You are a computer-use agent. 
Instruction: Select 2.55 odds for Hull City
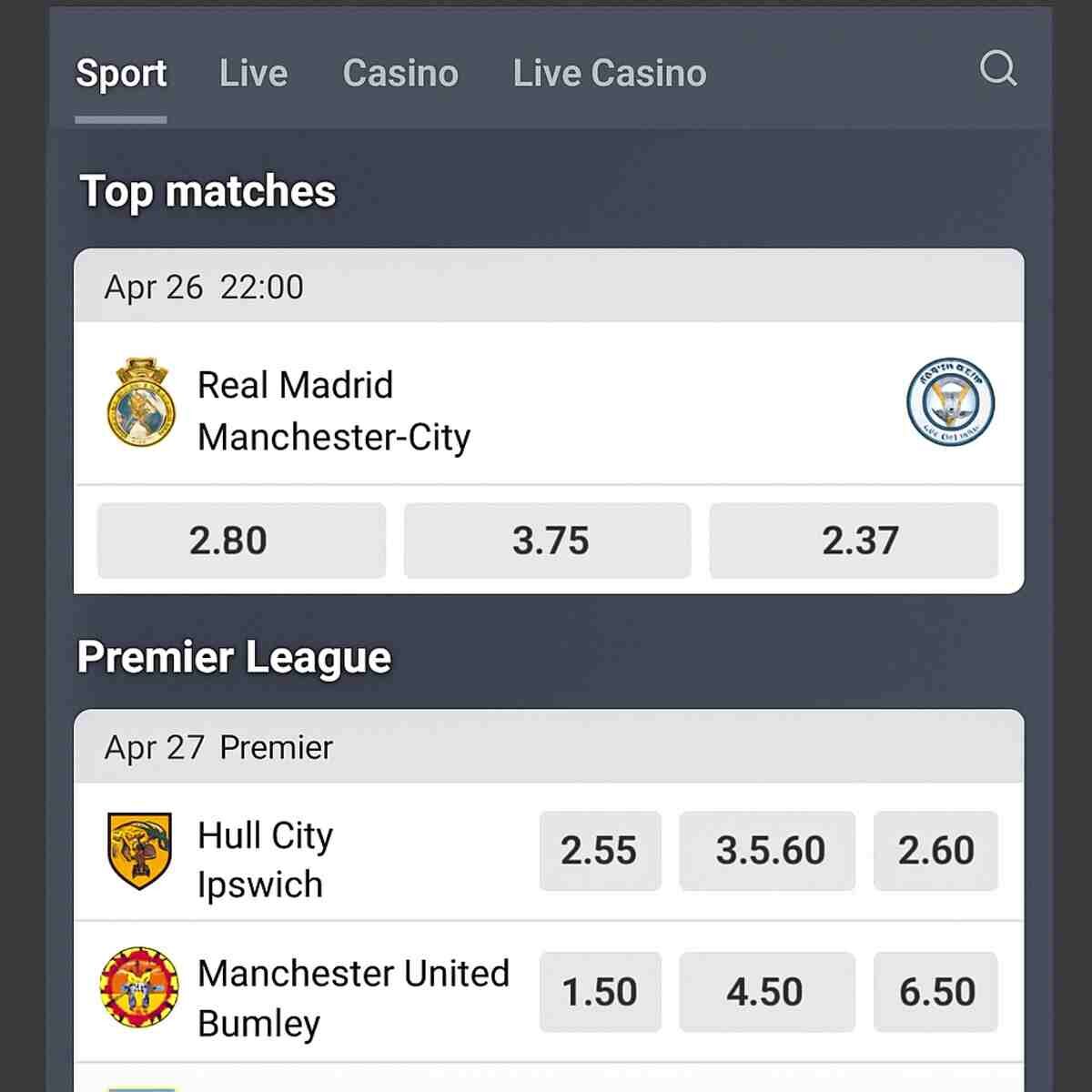[x=600, y=851]
